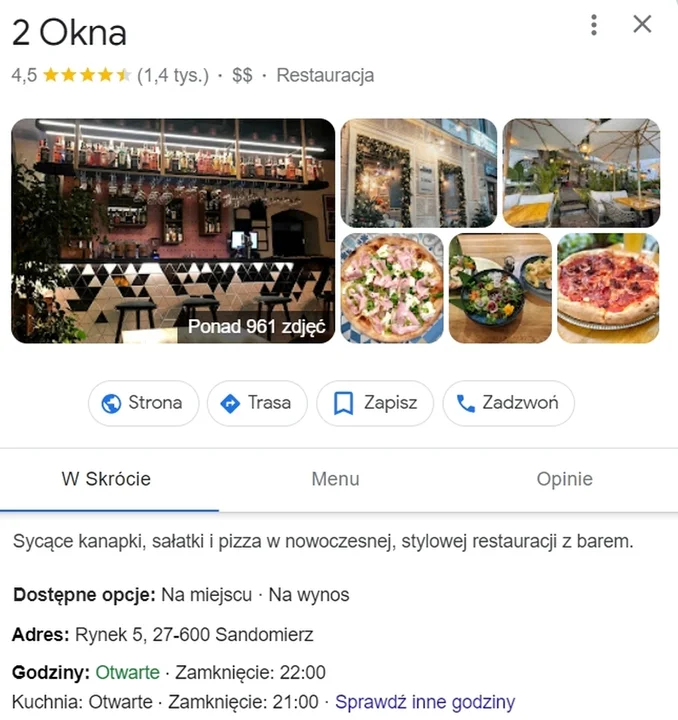Call the restaurant with Zadzwoń
The width and height of the screenshot is (678, 720).
pos(508,403)
